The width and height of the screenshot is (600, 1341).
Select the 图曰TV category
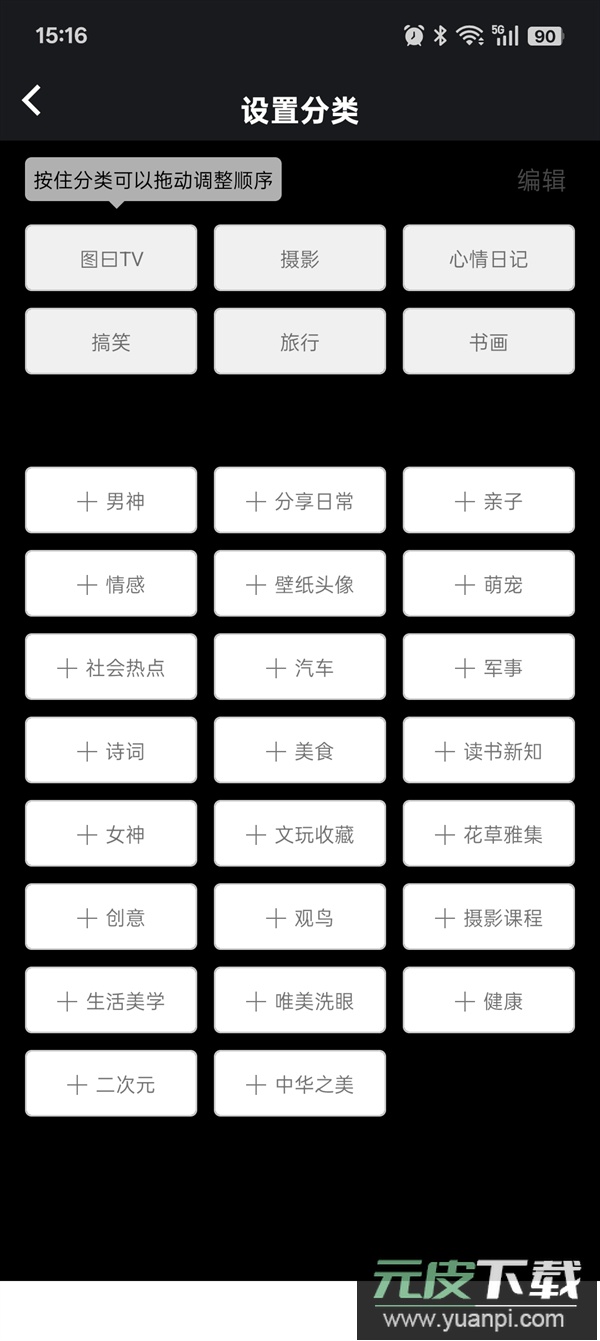click(x=111, y=259)
